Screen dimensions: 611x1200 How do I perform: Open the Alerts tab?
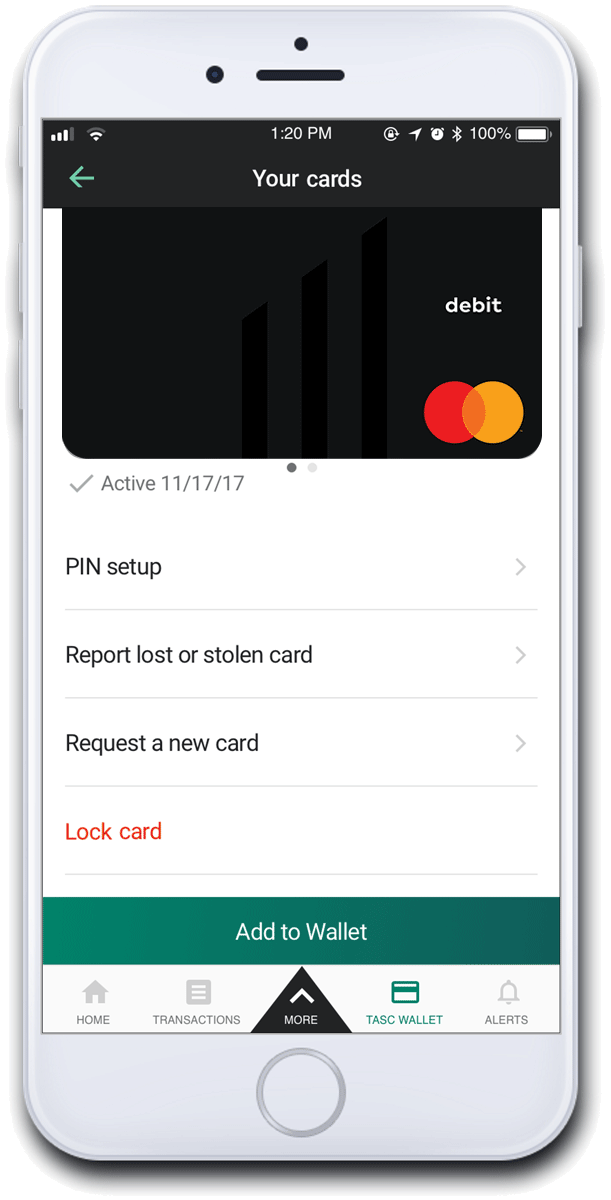click(508, 1001)
